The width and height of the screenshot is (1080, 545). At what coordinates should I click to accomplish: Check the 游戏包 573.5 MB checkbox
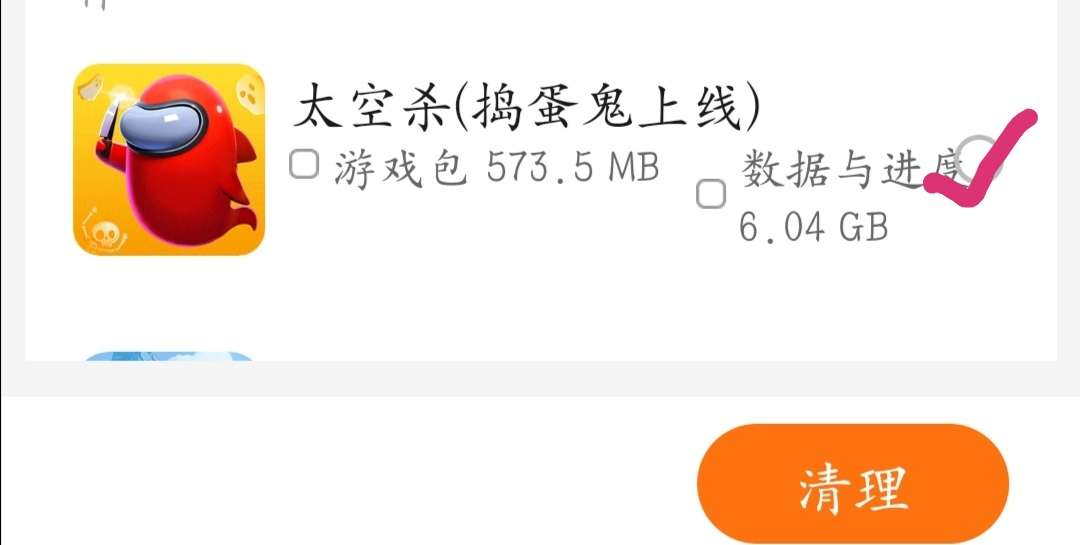click(304, 165)
